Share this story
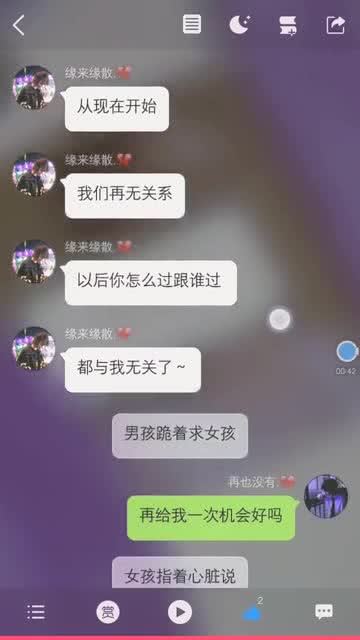The height and width of the screenshot is (640, 360). [336, 25]
